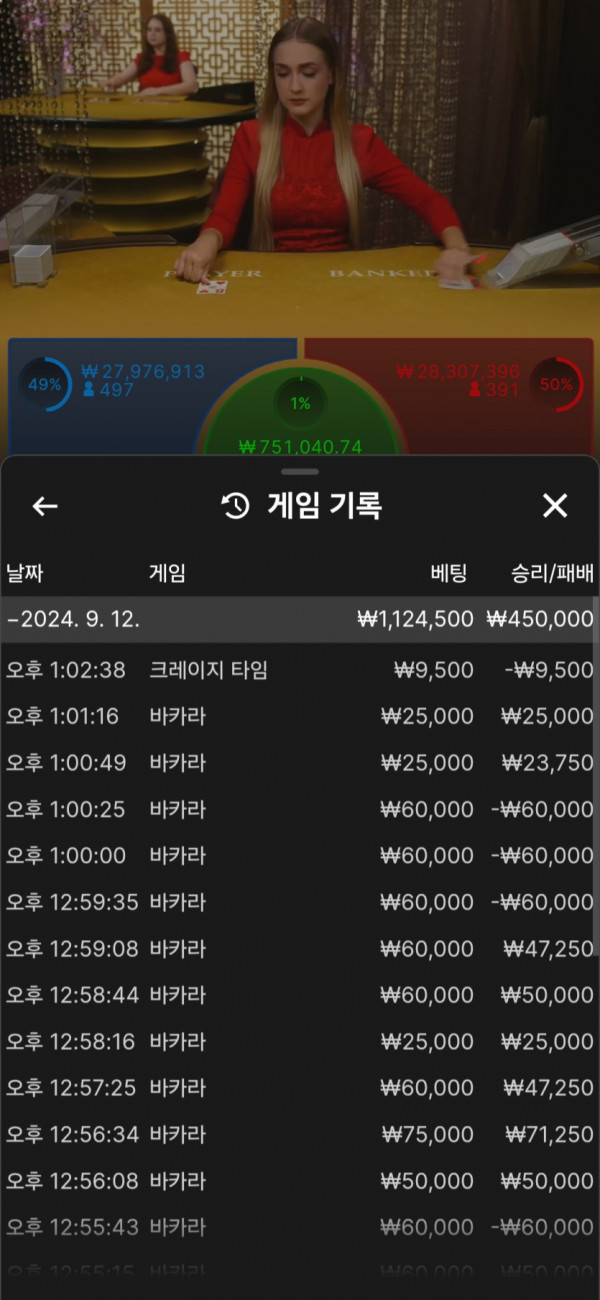The height and width of the screenshot is (1300, 600).
Task: Select the 오후 1:00:25 바카라 entry
Action: (x=298, y=809)
